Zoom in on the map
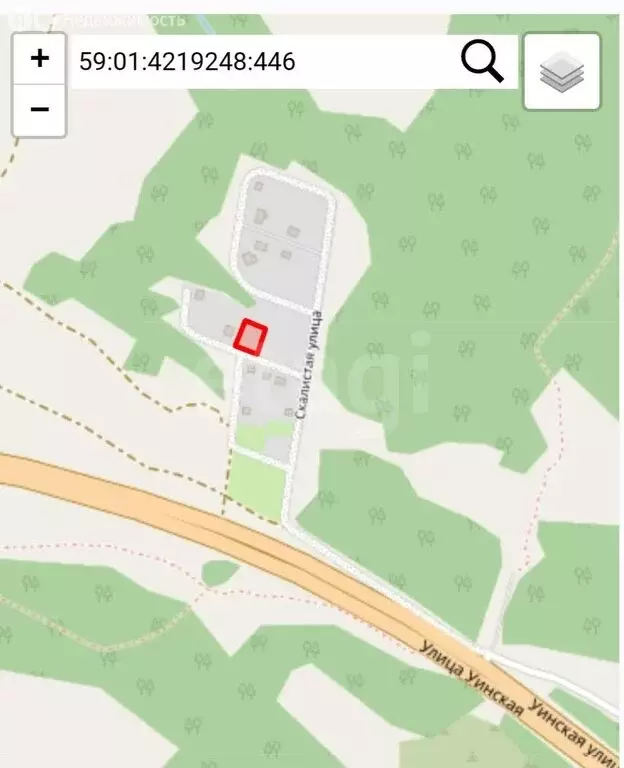Image resolution: width=624 pixels, height=768 pixels. 39,59
